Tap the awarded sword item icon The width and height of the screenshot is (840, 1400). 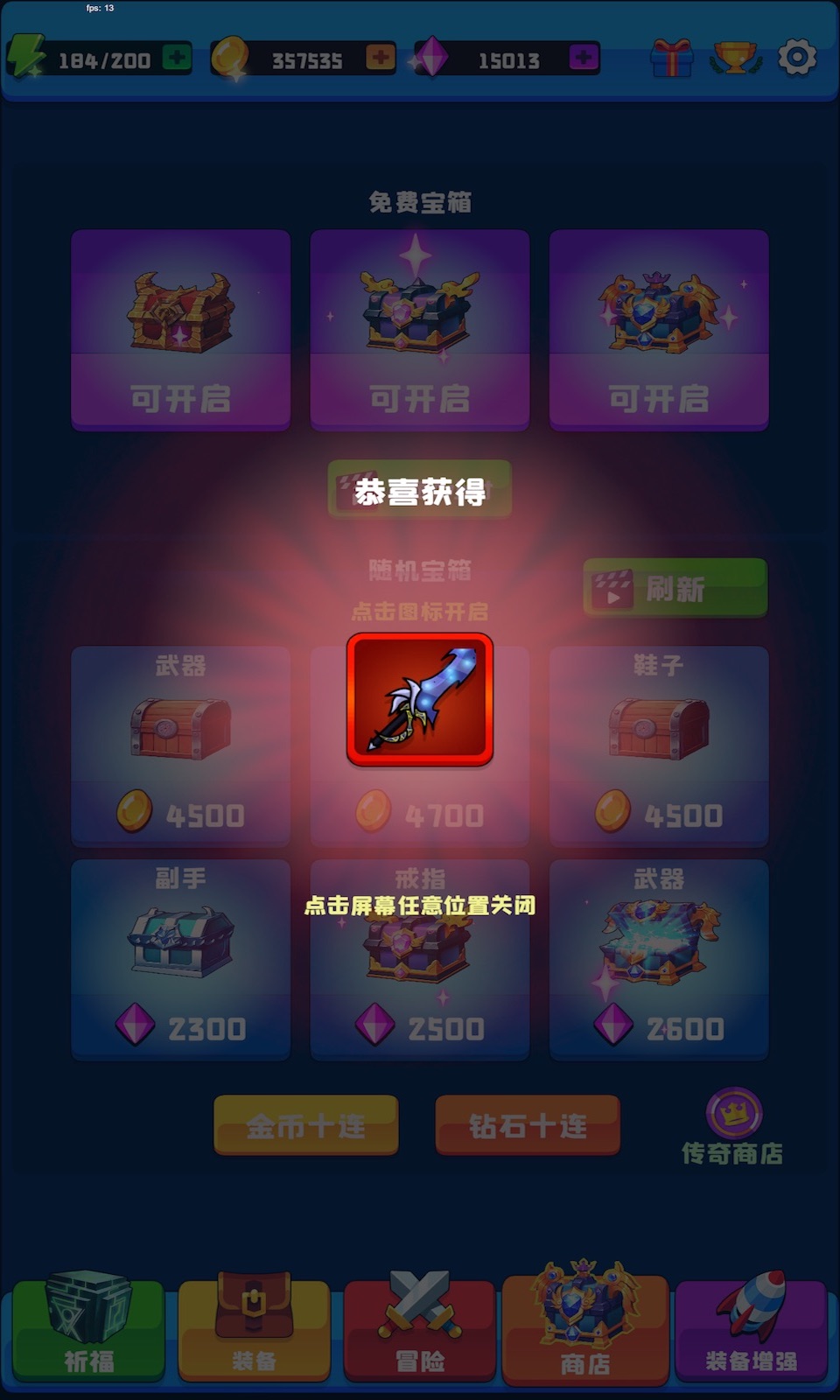tap(420, 699)
